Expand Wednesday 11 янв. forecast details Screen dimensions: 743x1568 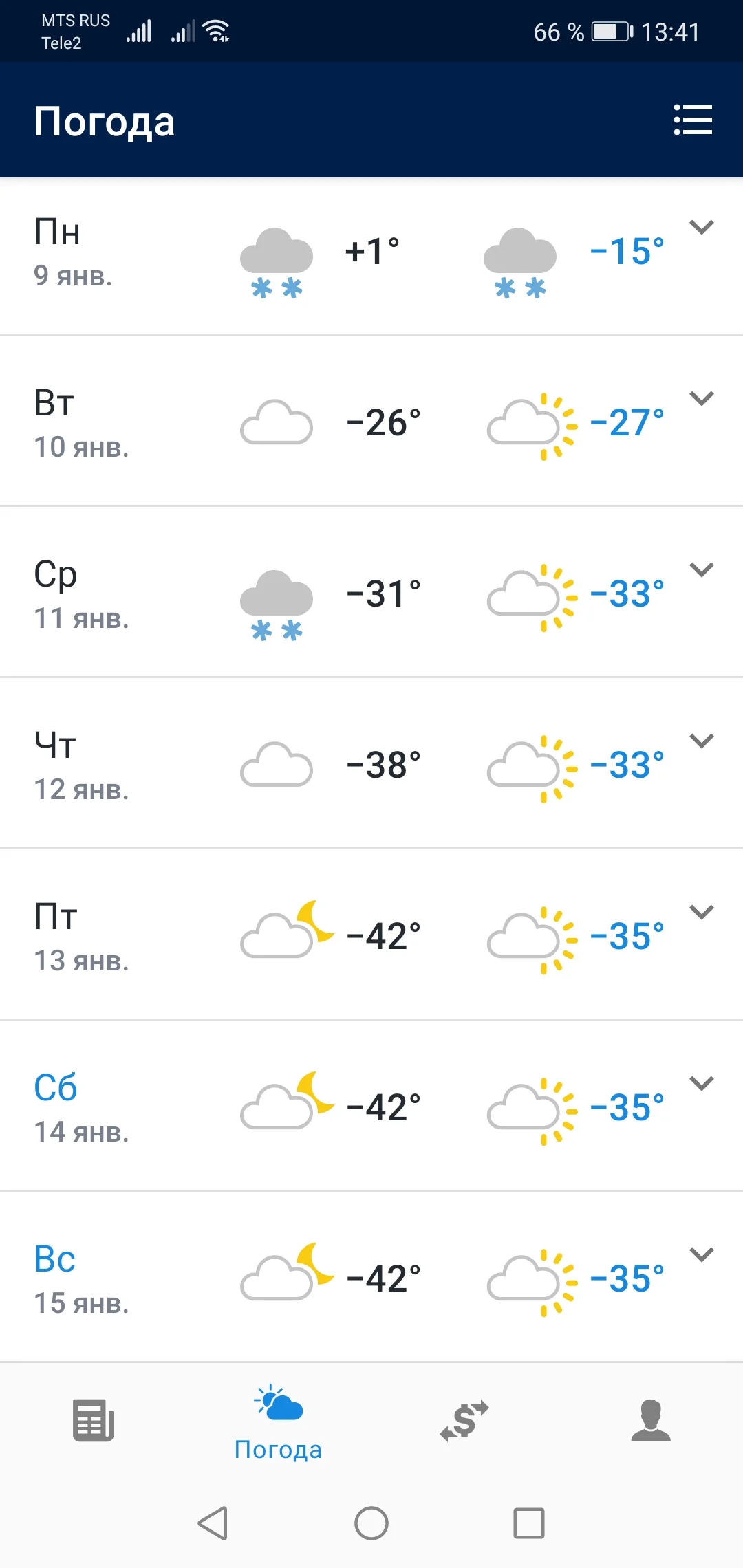(x=702, y=569)
